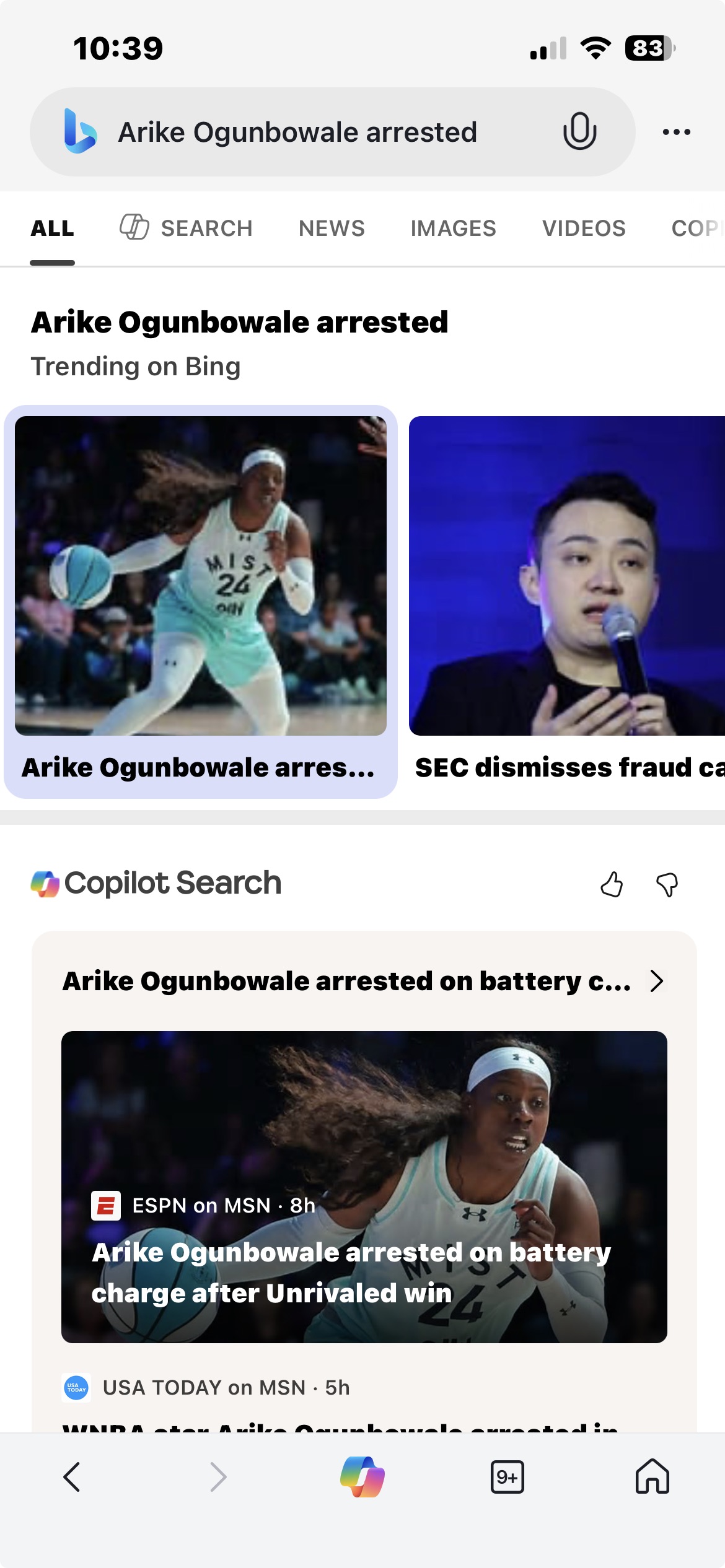Switch to the Videos tab

(x=584, y=228)
